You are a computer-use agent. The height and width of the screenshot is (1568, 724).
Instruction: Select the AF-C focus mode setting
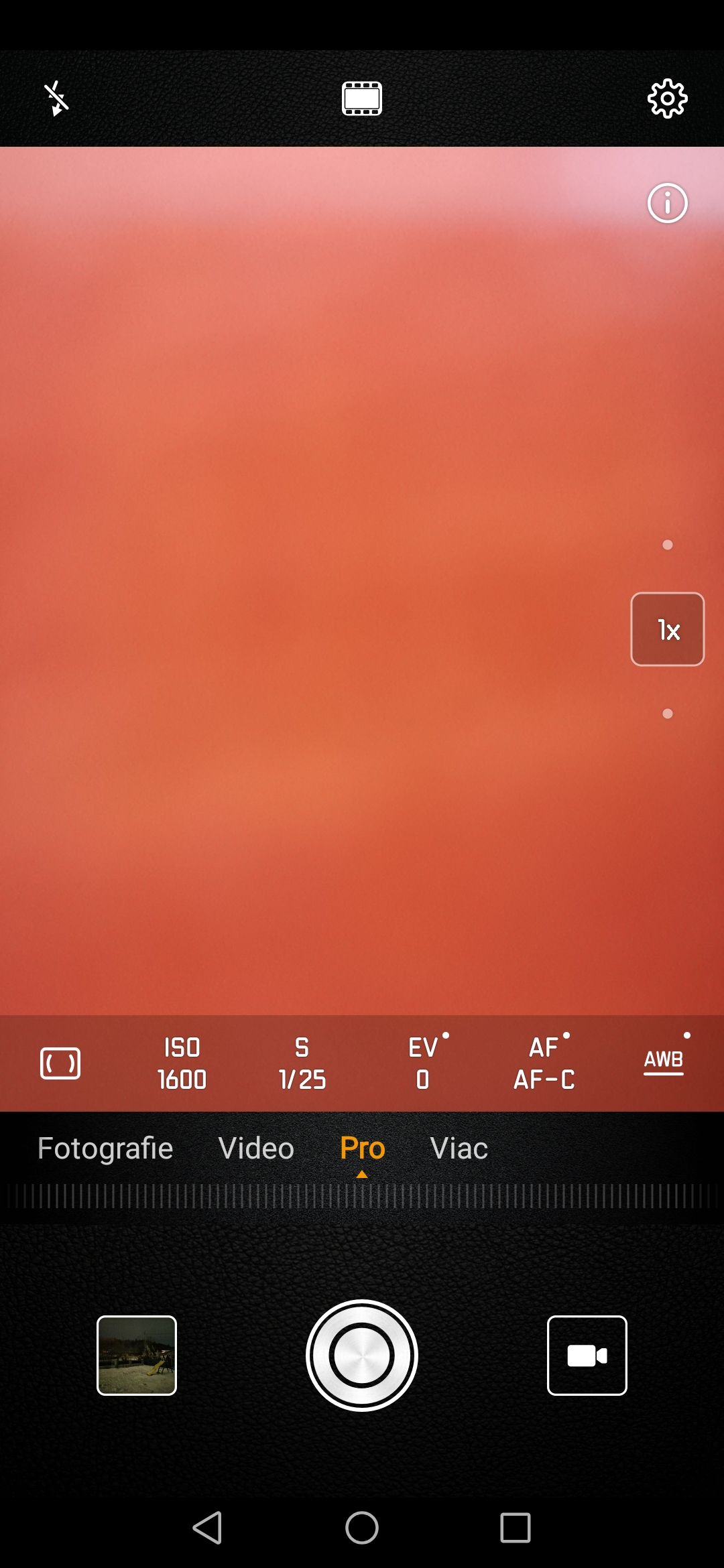(544, 1063)
